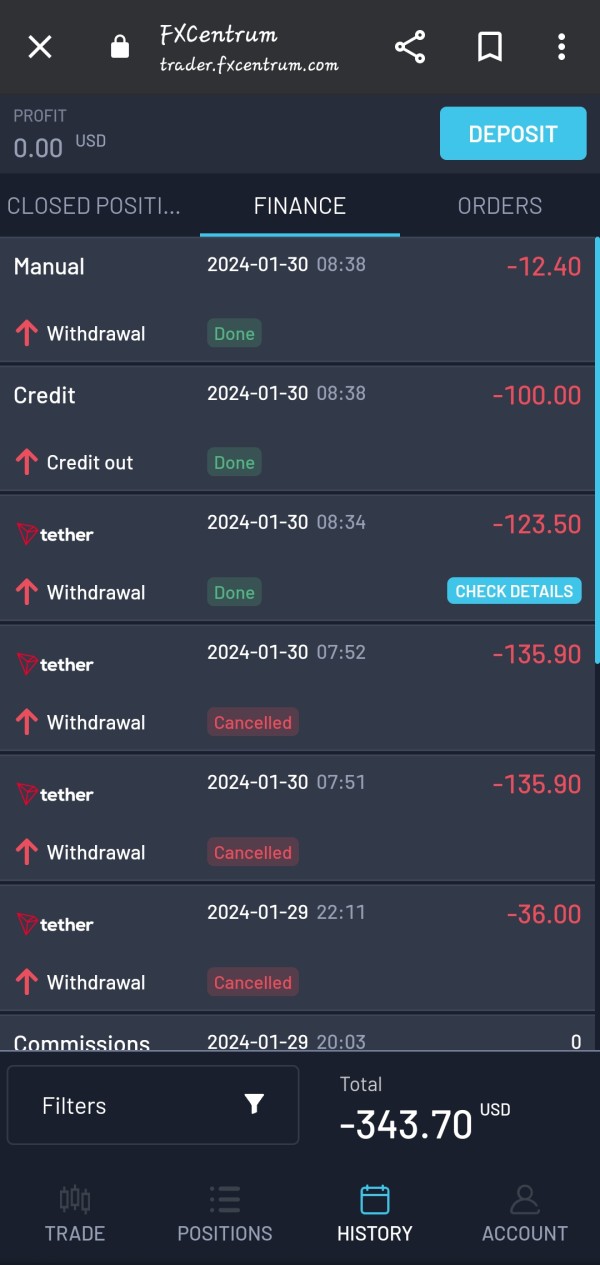Check details of the -123.50 withdrawal

pyautogui.click(x=514, y=591)
